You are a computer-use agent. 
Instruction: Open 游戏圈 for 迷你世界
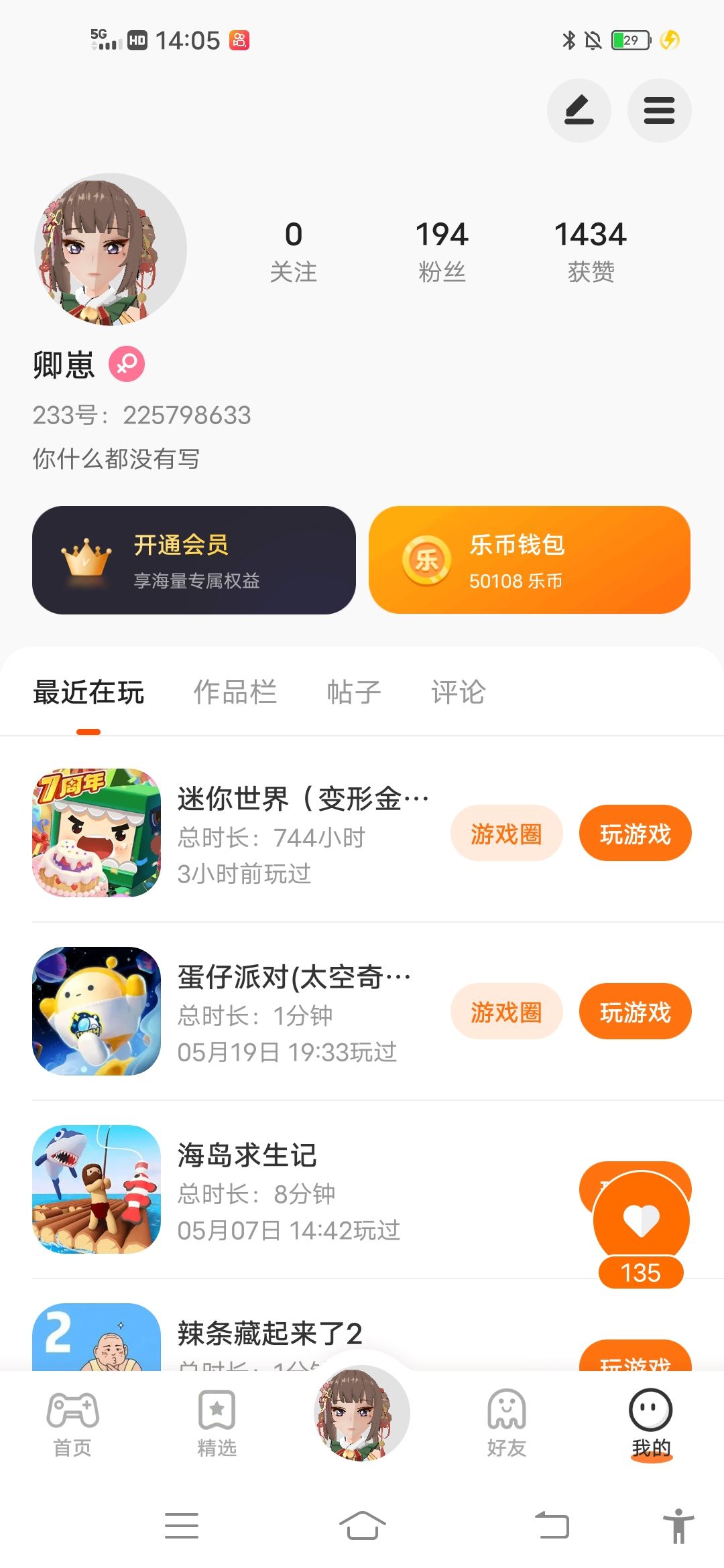pos(506,834)
